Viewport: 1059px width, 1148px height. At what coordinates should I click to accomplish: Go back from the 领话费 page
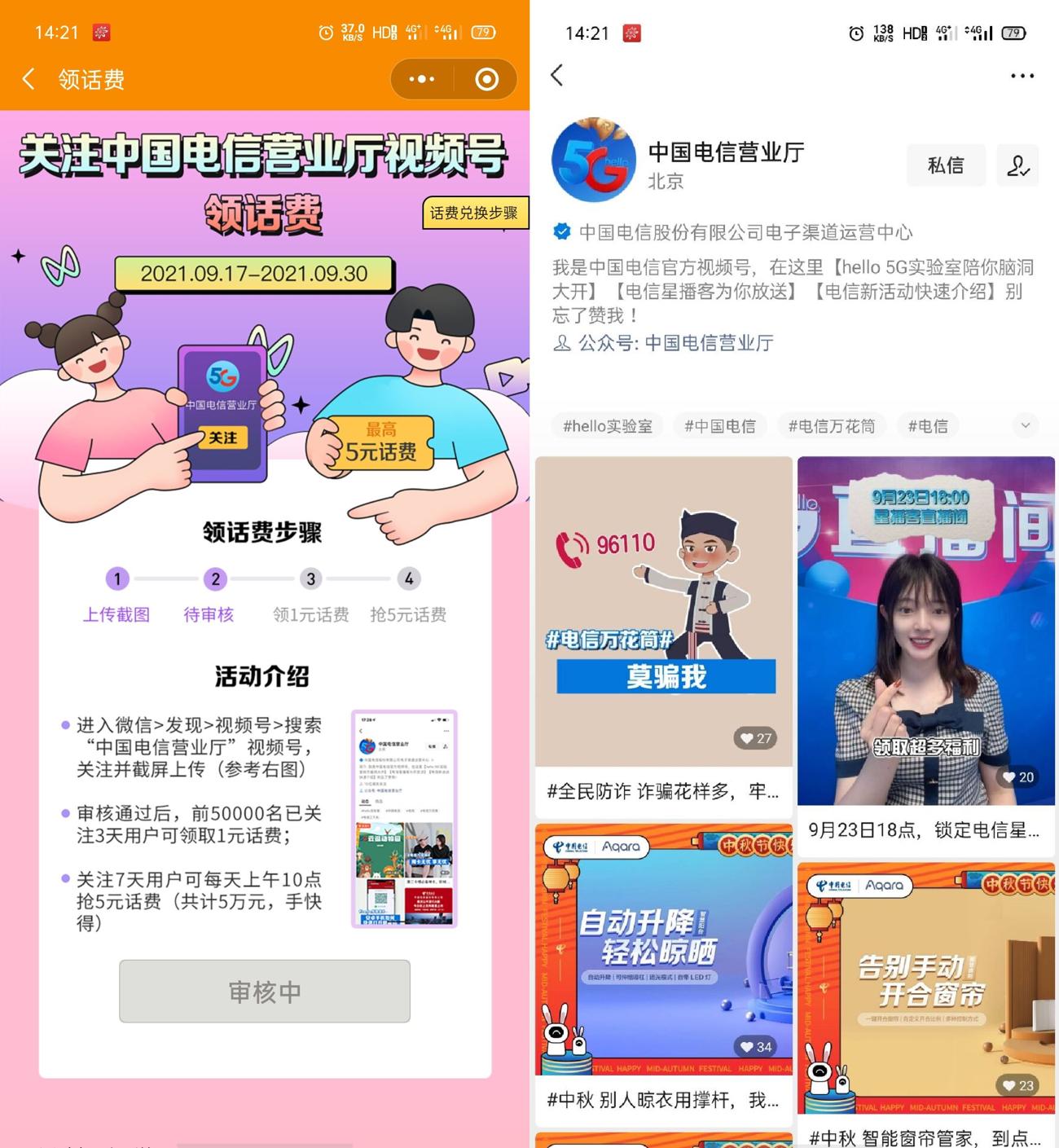click(x=29, y=79)
